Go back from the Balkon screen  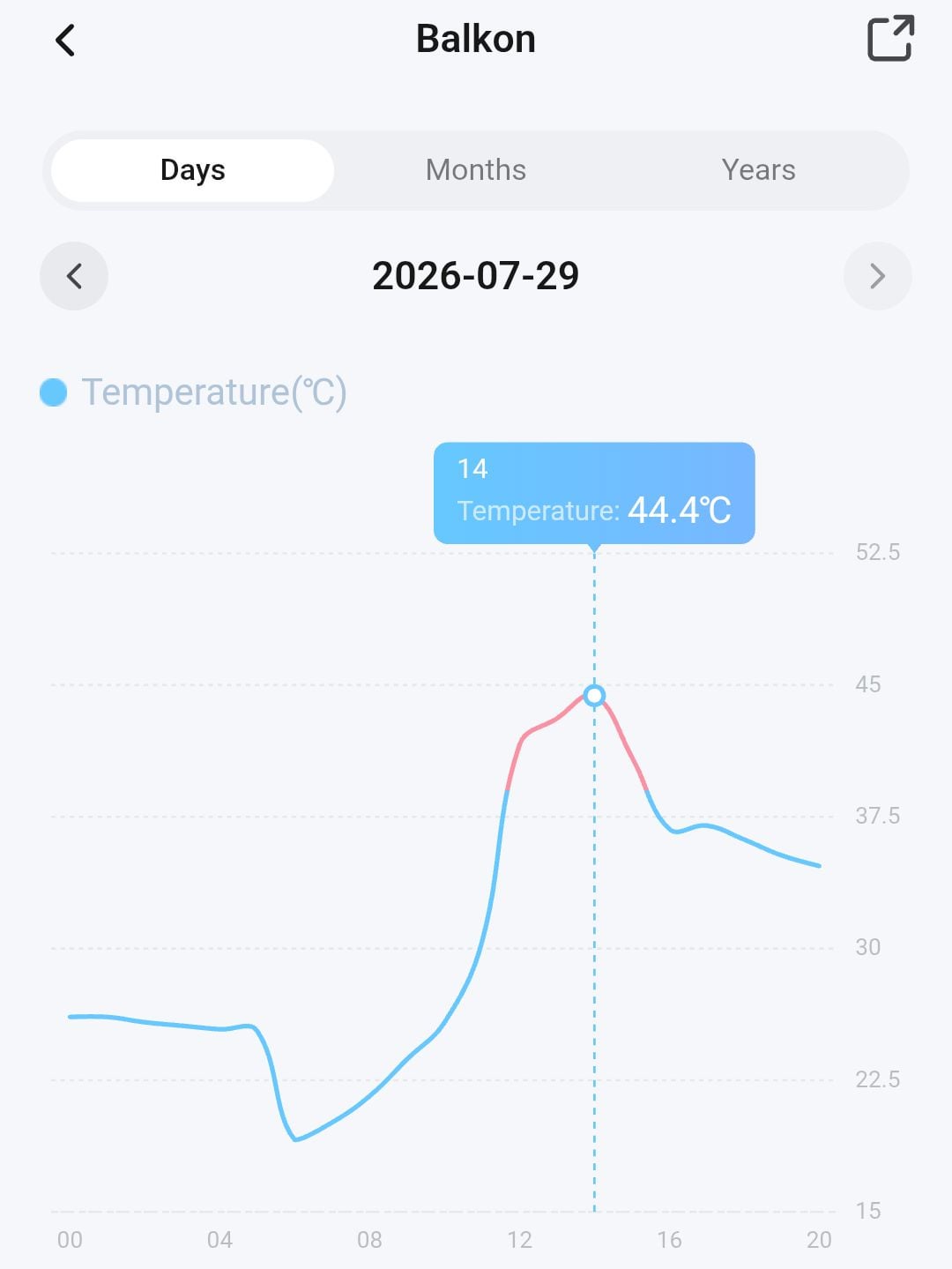(65, 40)
